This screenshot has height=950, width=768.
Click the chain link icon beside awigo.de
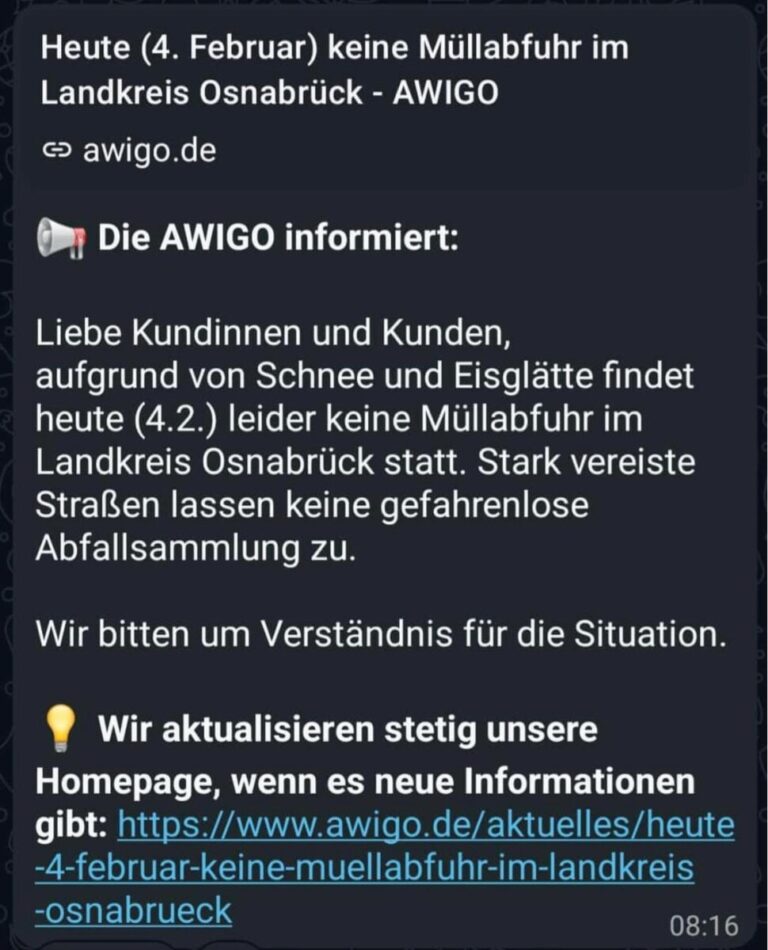[x=58, y=153]
